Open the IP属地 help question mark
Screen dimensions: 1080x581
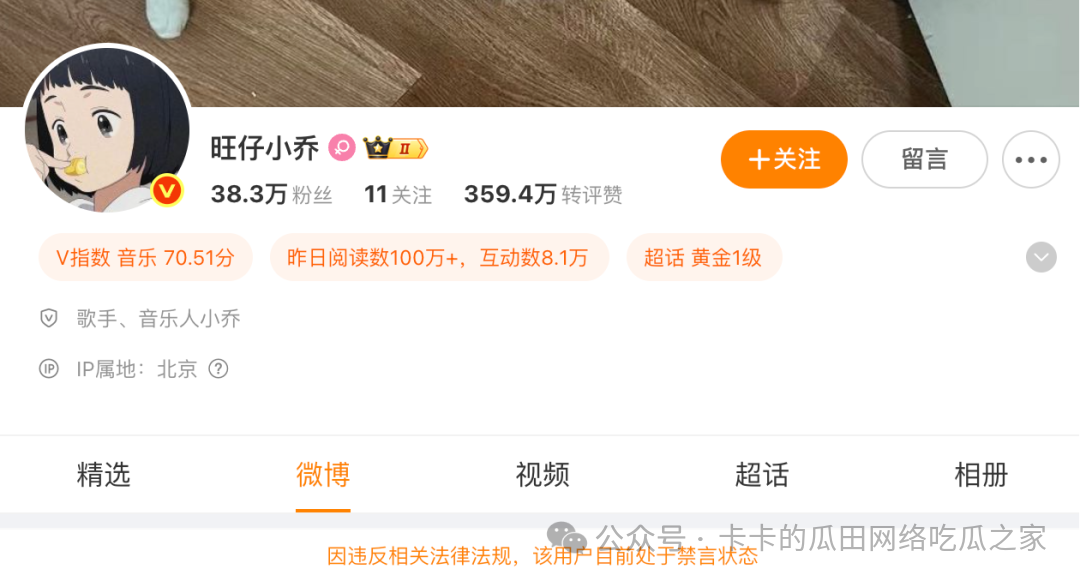[218, 369]
